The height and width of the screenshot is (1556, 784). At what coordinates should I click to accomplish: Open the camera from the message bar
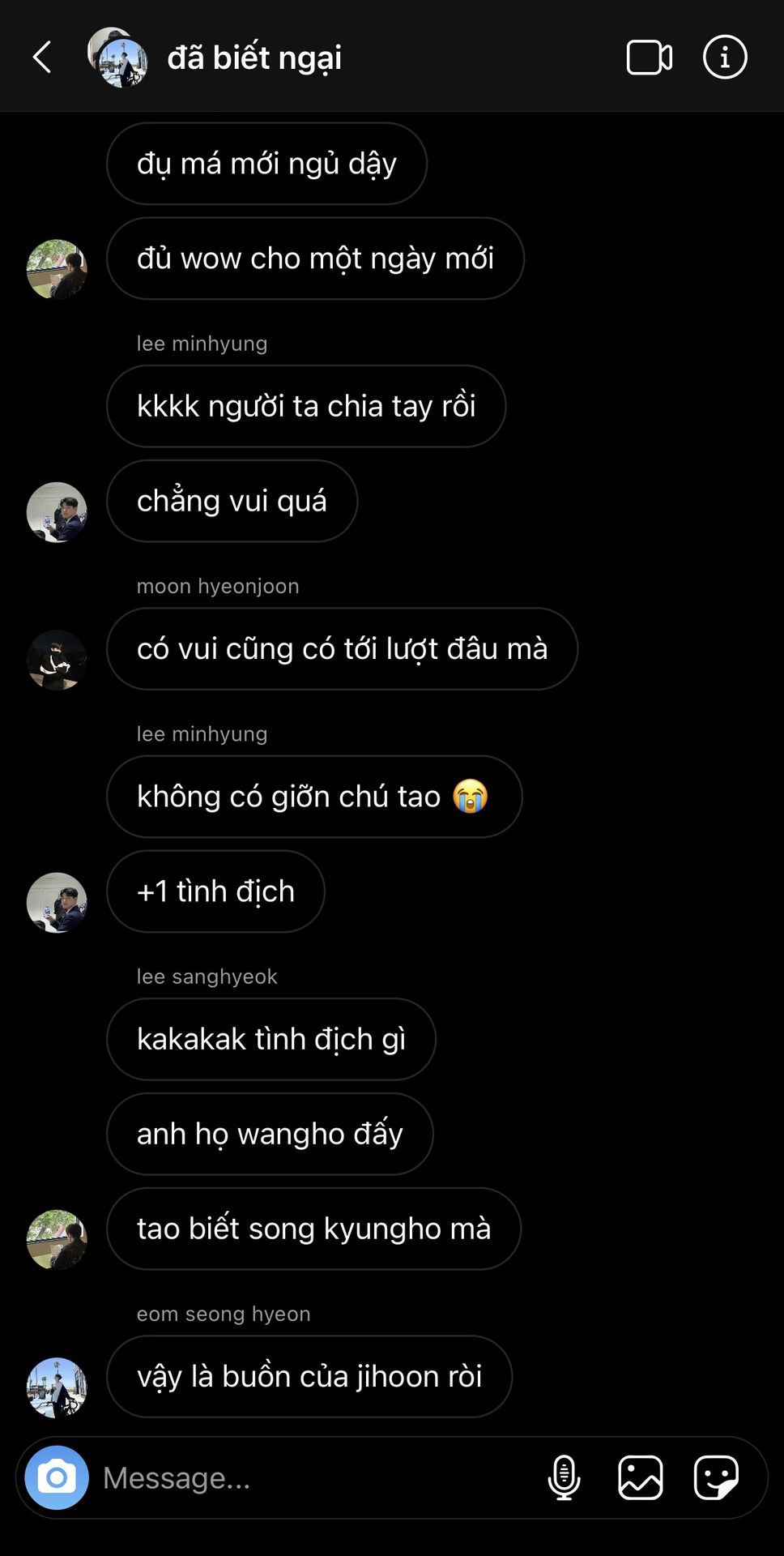click(x=57, y=1477)
